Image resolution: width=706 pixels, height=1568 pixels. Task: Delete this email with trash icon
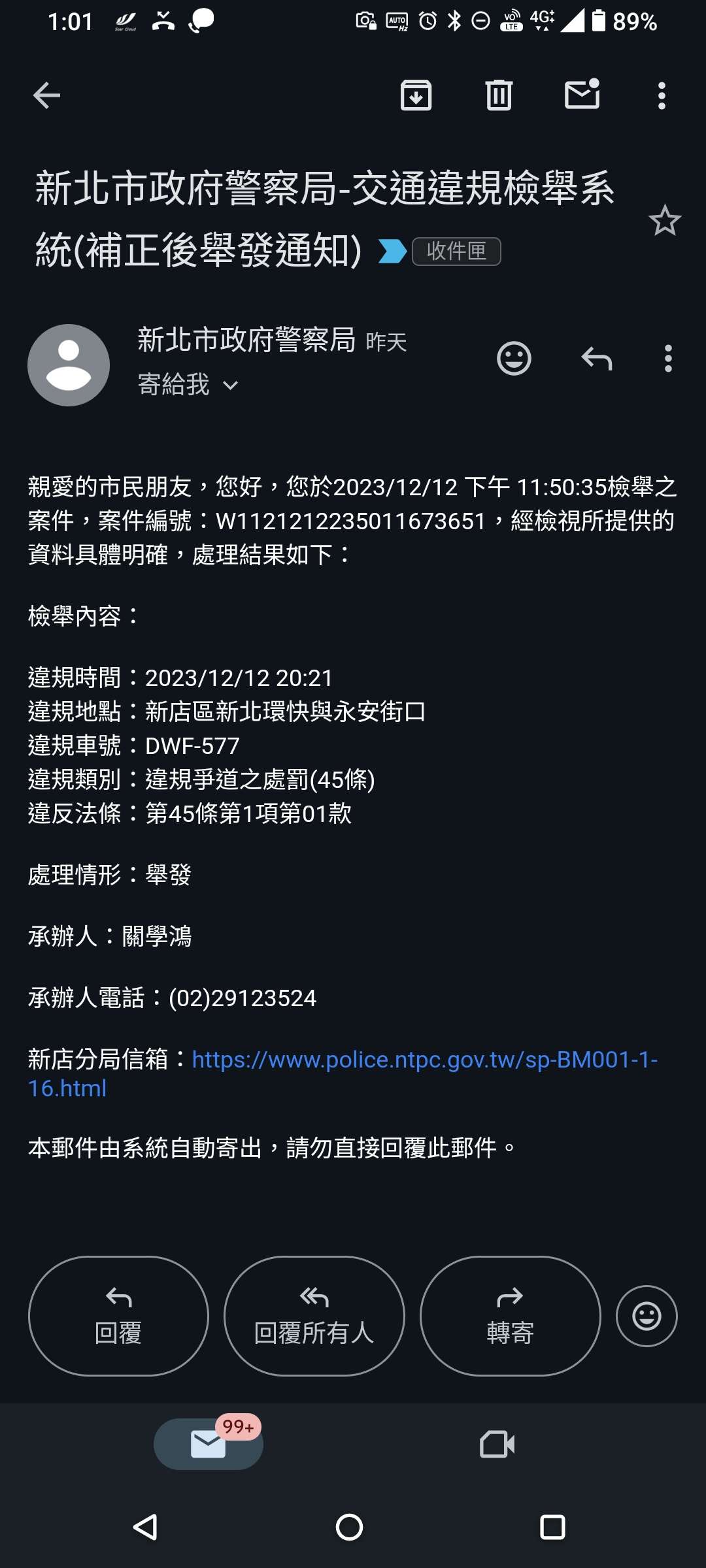click(x=499, y=95)
